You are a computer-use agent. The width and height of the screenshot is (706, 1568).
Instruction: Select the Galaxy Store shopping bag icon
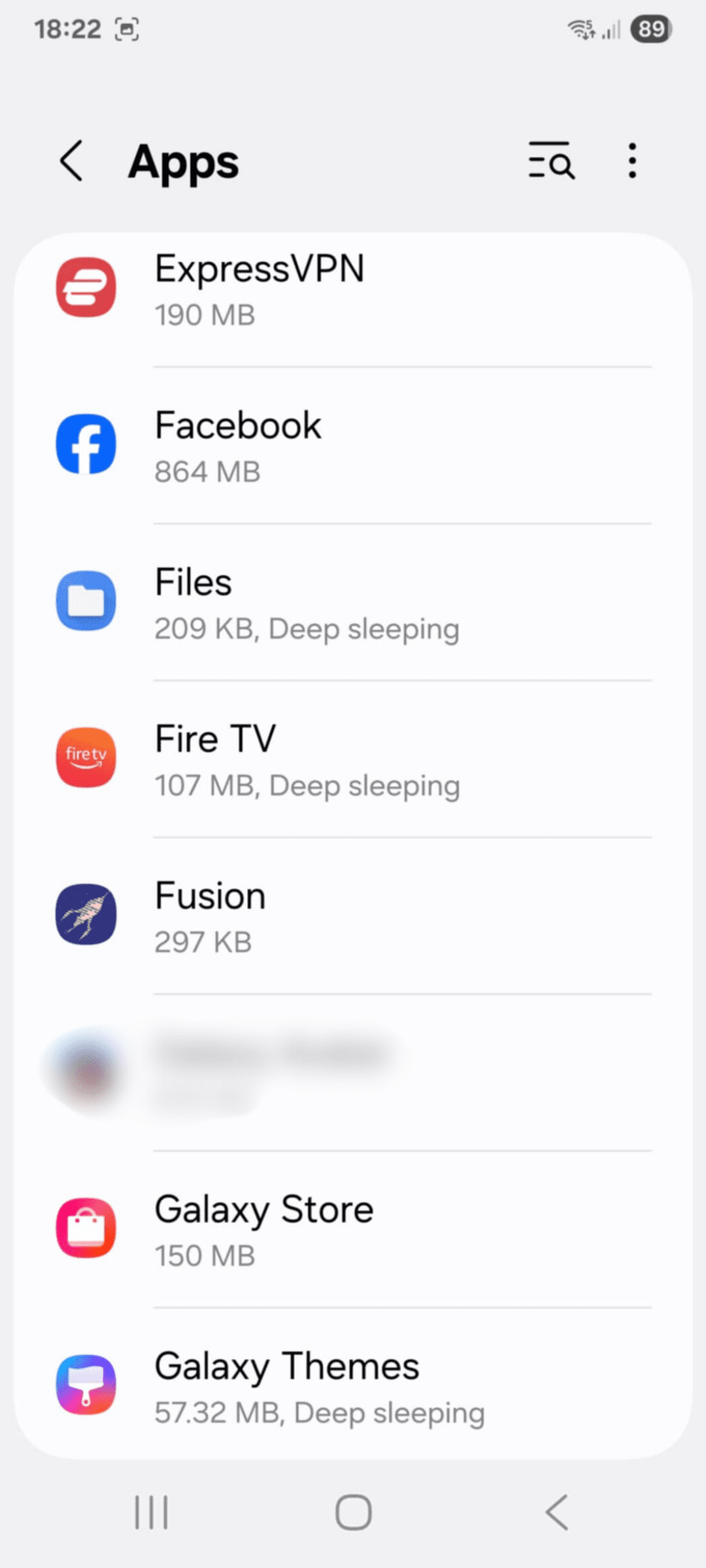tap(86, 1229)
